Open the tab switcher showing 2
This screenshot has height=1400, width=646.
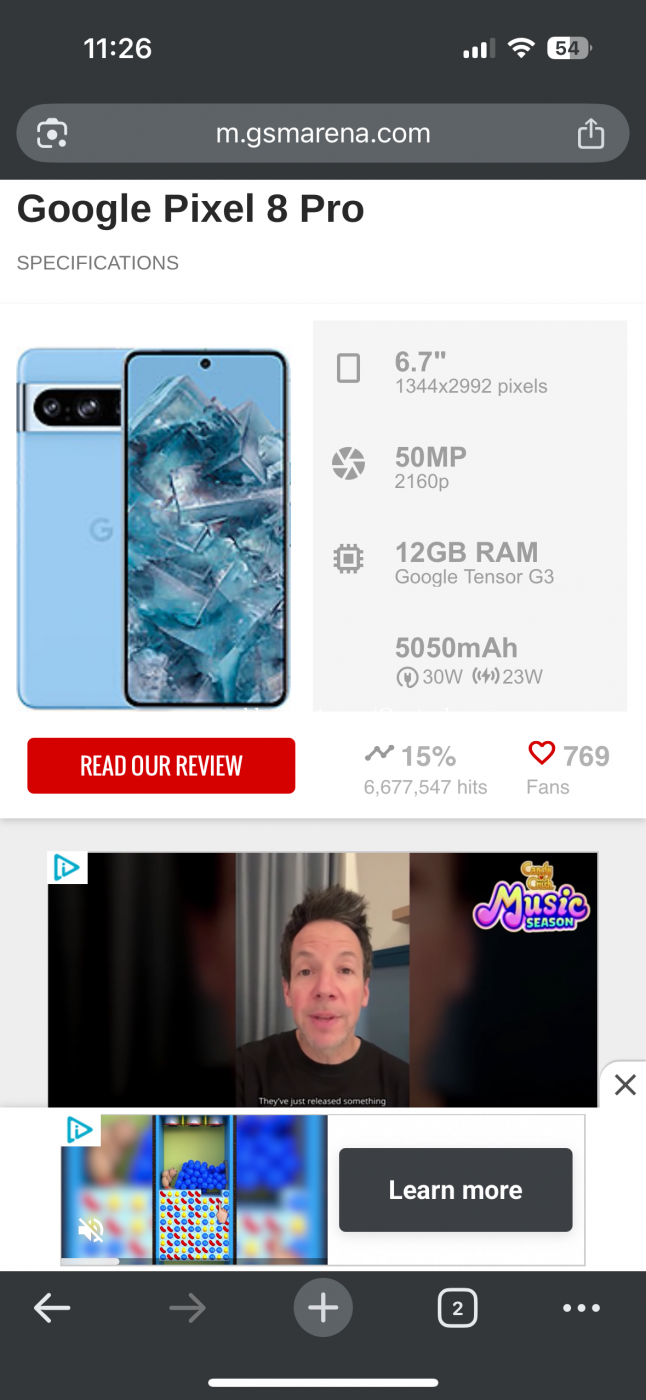[x=457, y=1308]
